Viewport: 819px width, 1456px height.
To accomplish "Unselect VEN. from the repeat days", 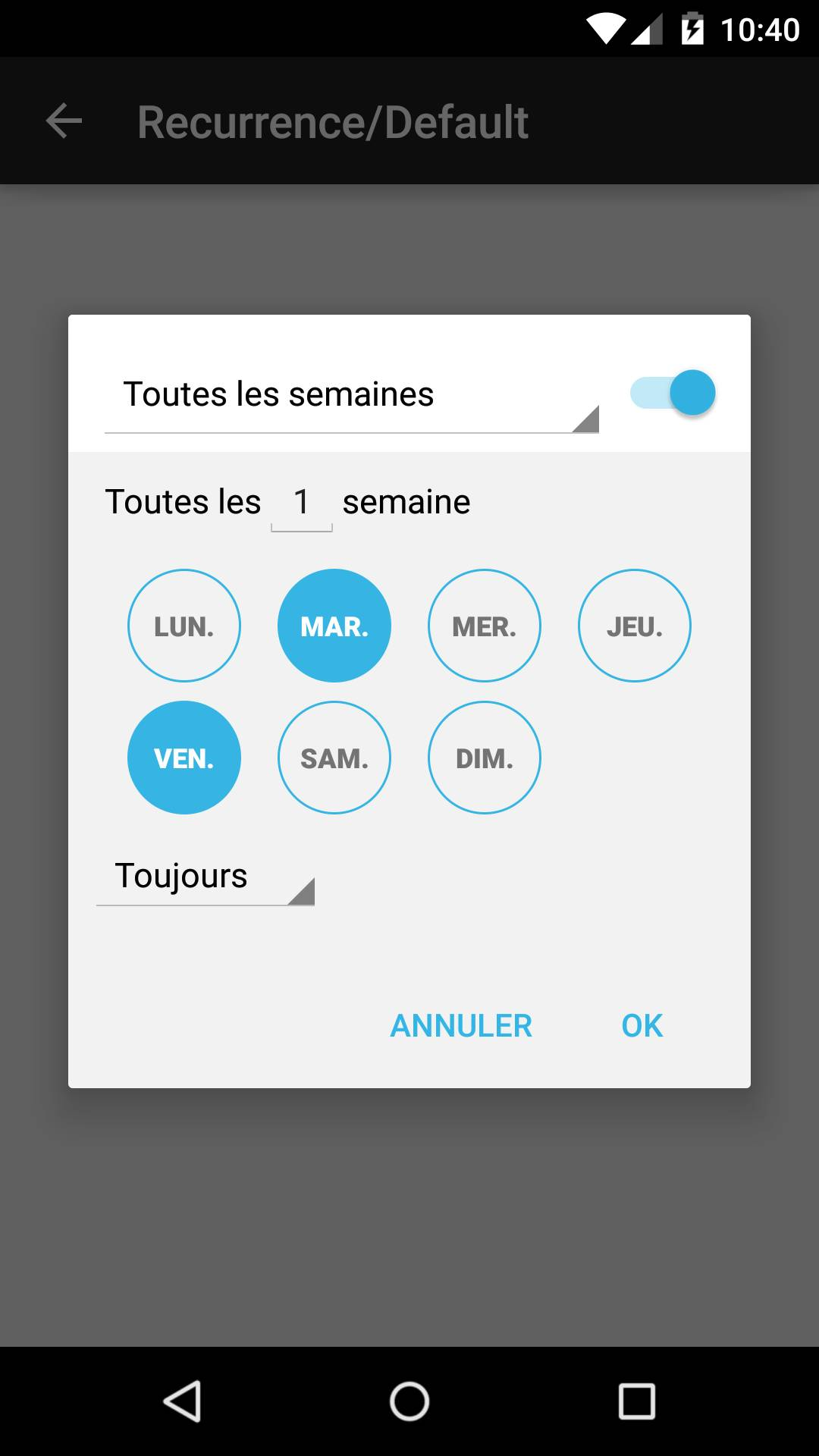I will point(184,758).
